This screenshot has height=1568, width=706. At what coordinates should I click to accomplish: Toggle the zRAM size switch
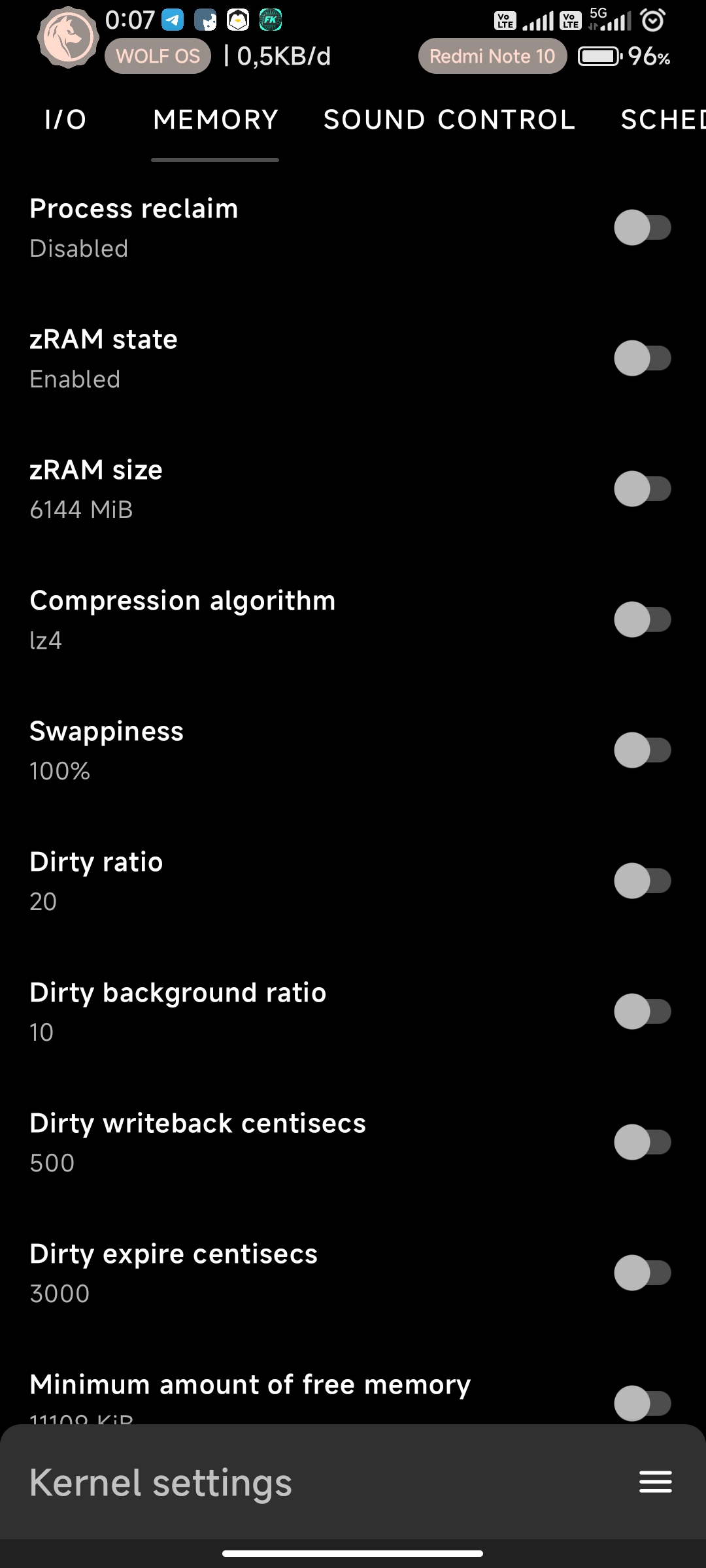[643, 489]
